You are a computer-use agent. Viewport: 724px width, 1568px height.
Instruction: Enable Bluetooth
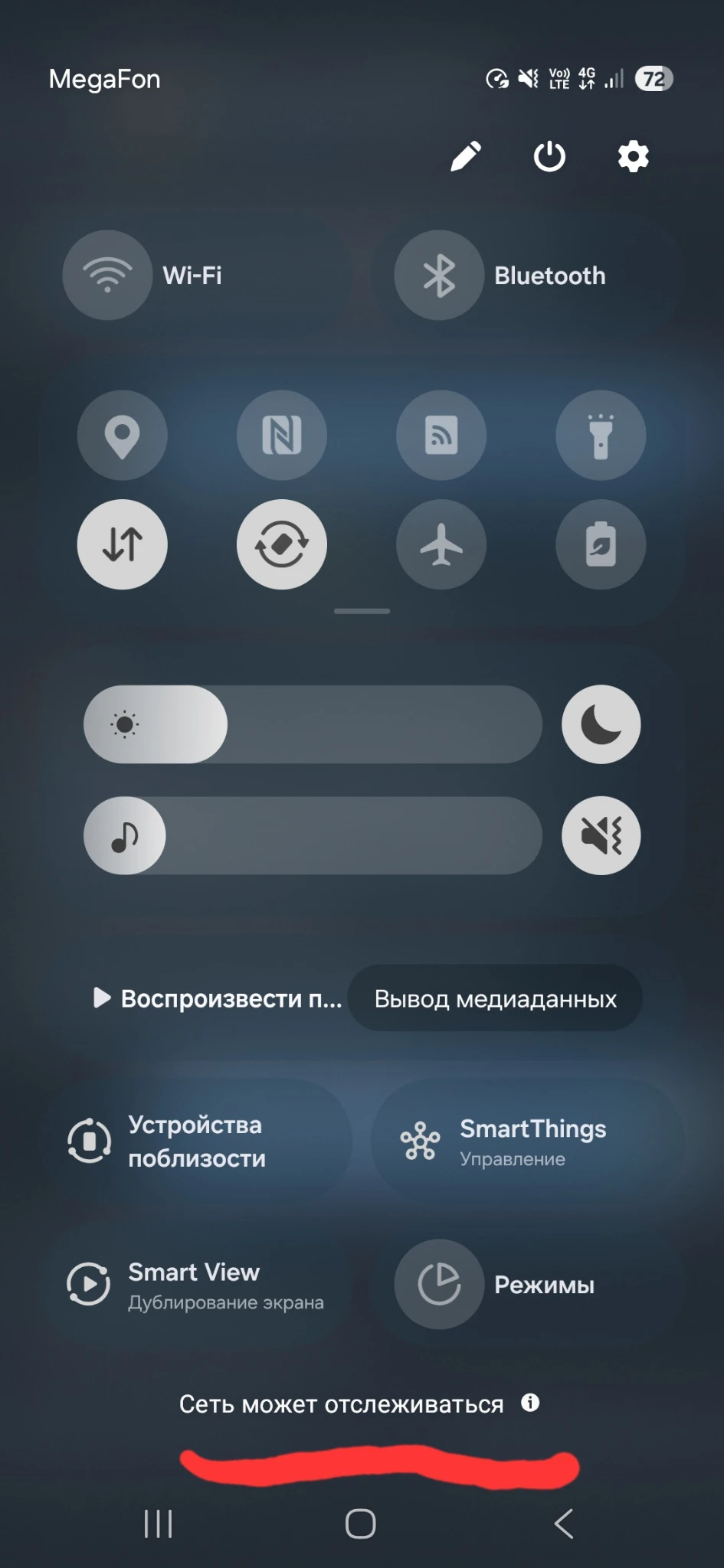pos(439,276)
